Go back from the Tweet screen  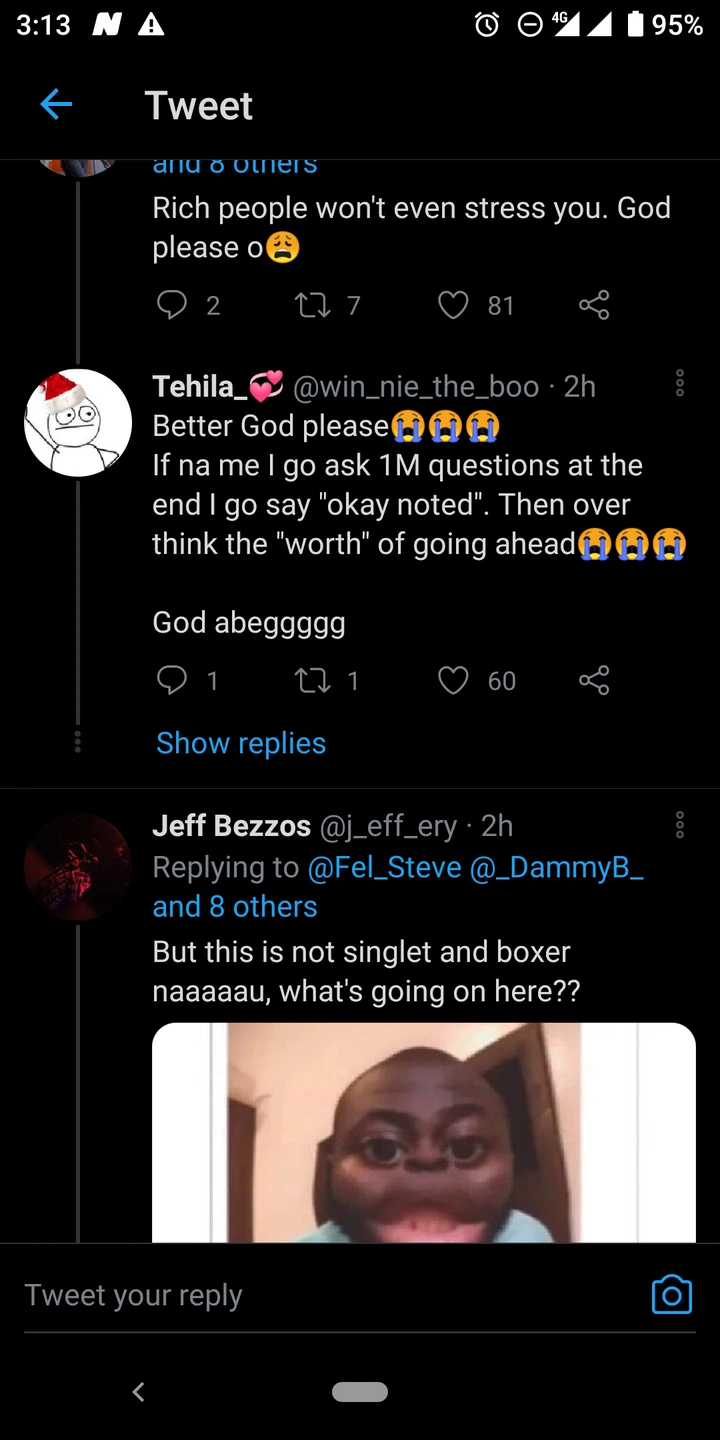(x=56, y=105)
